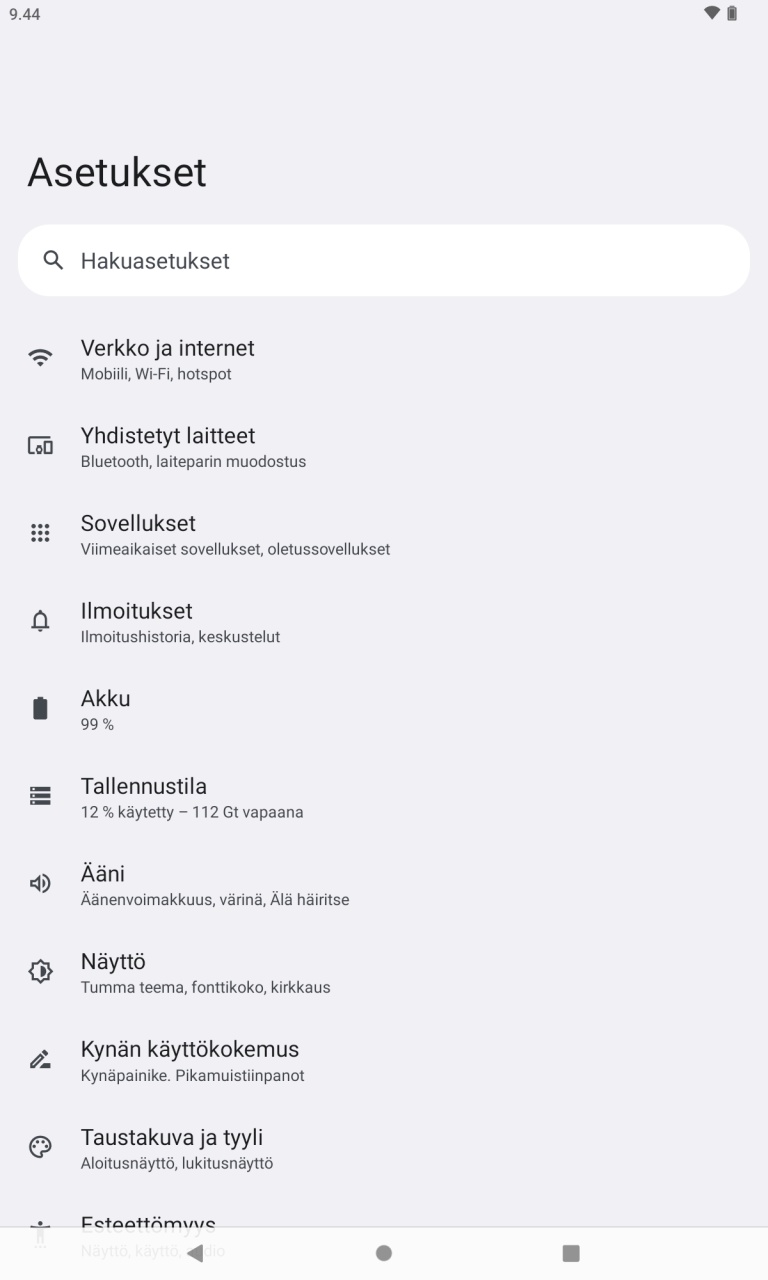The height and width of the screenshot is (1280, 768).
Task: Open Kynän käyttökokemus settings
Action: tap(384, 1061)
